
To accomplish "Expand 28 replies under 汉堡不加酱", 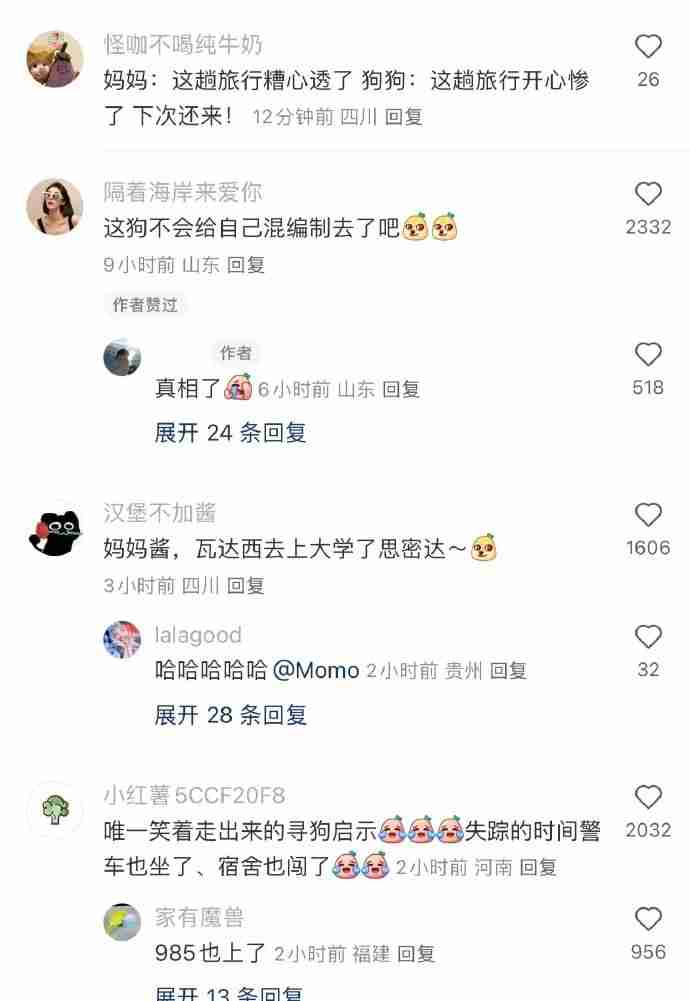I will [x=230, y=715].
